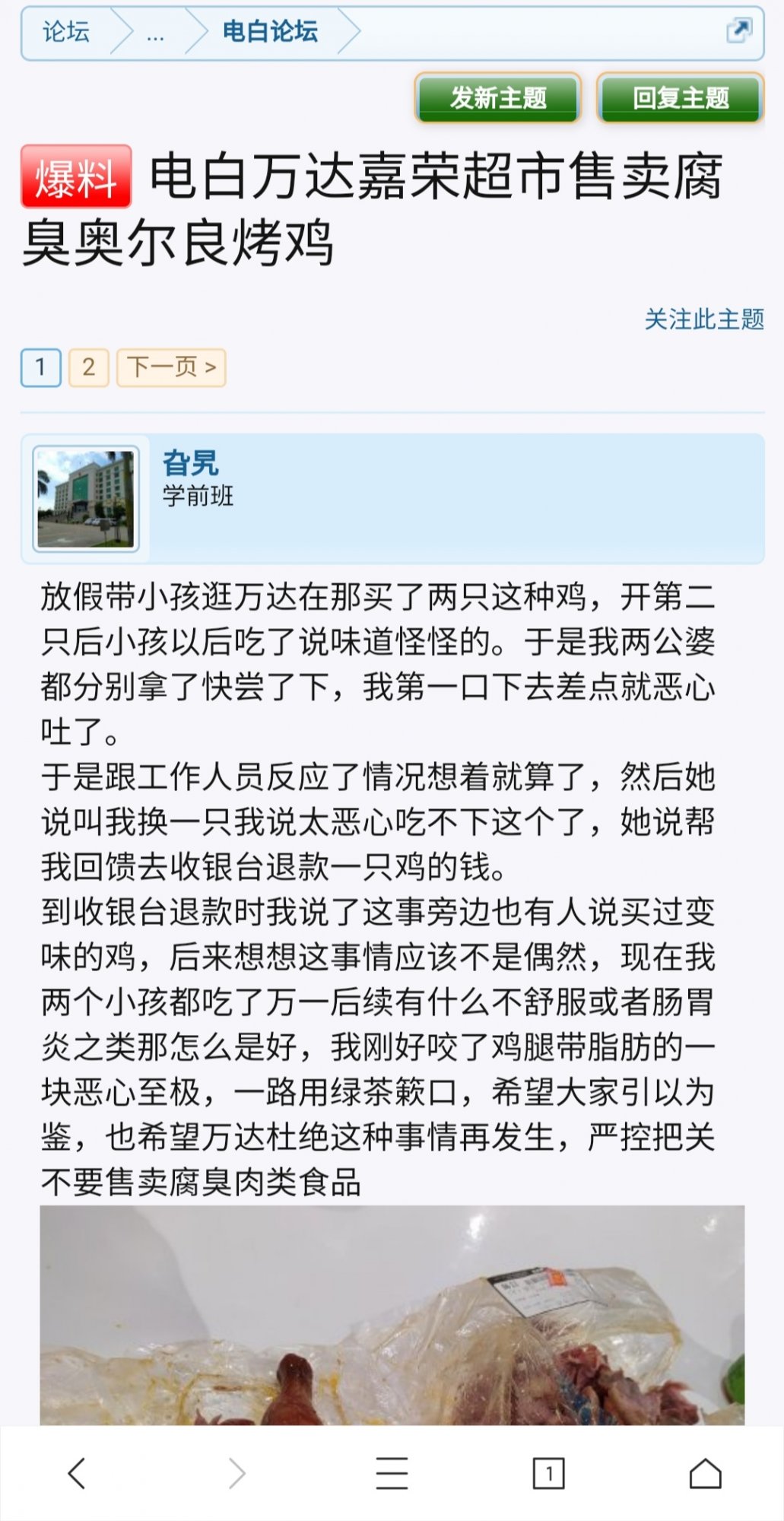Tap the open-in-new-window icon
Viewport: 784px width, 1521px height.
(x=738, y=30)
